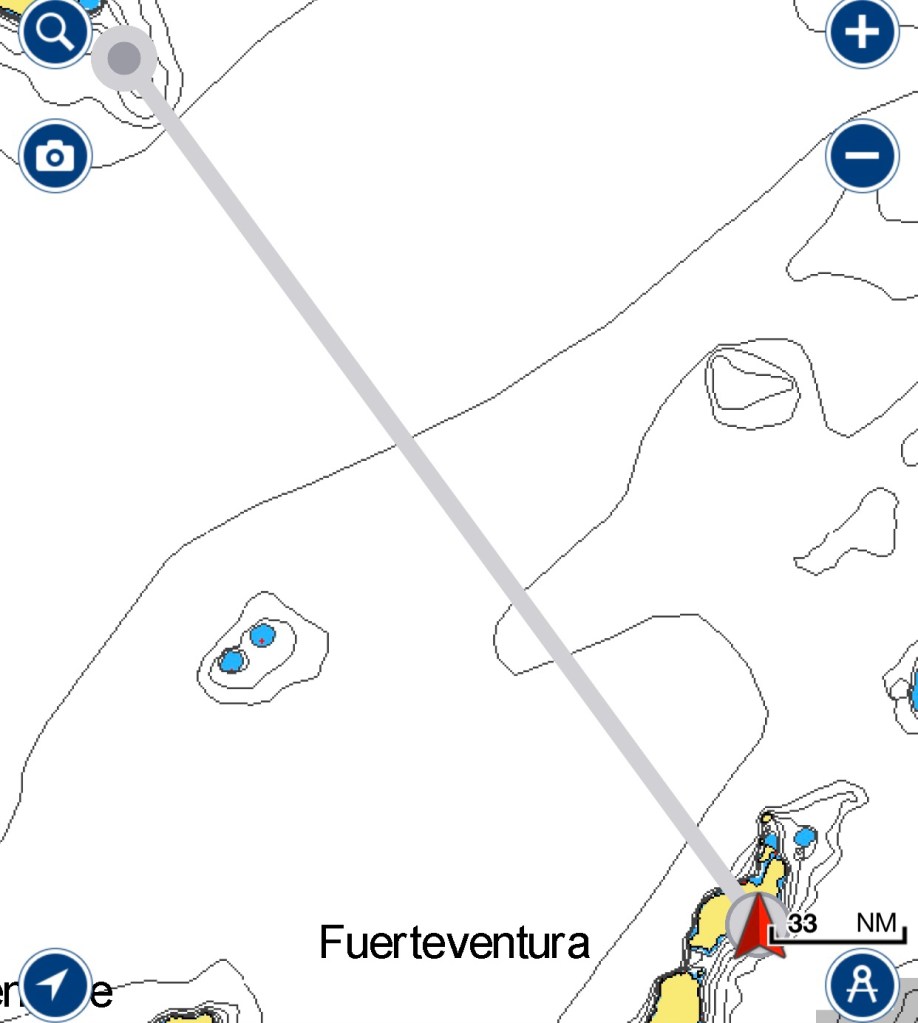This screenshot has height=1023, width=918.
Task: Open the search magnifier icon
Action: 55,32
